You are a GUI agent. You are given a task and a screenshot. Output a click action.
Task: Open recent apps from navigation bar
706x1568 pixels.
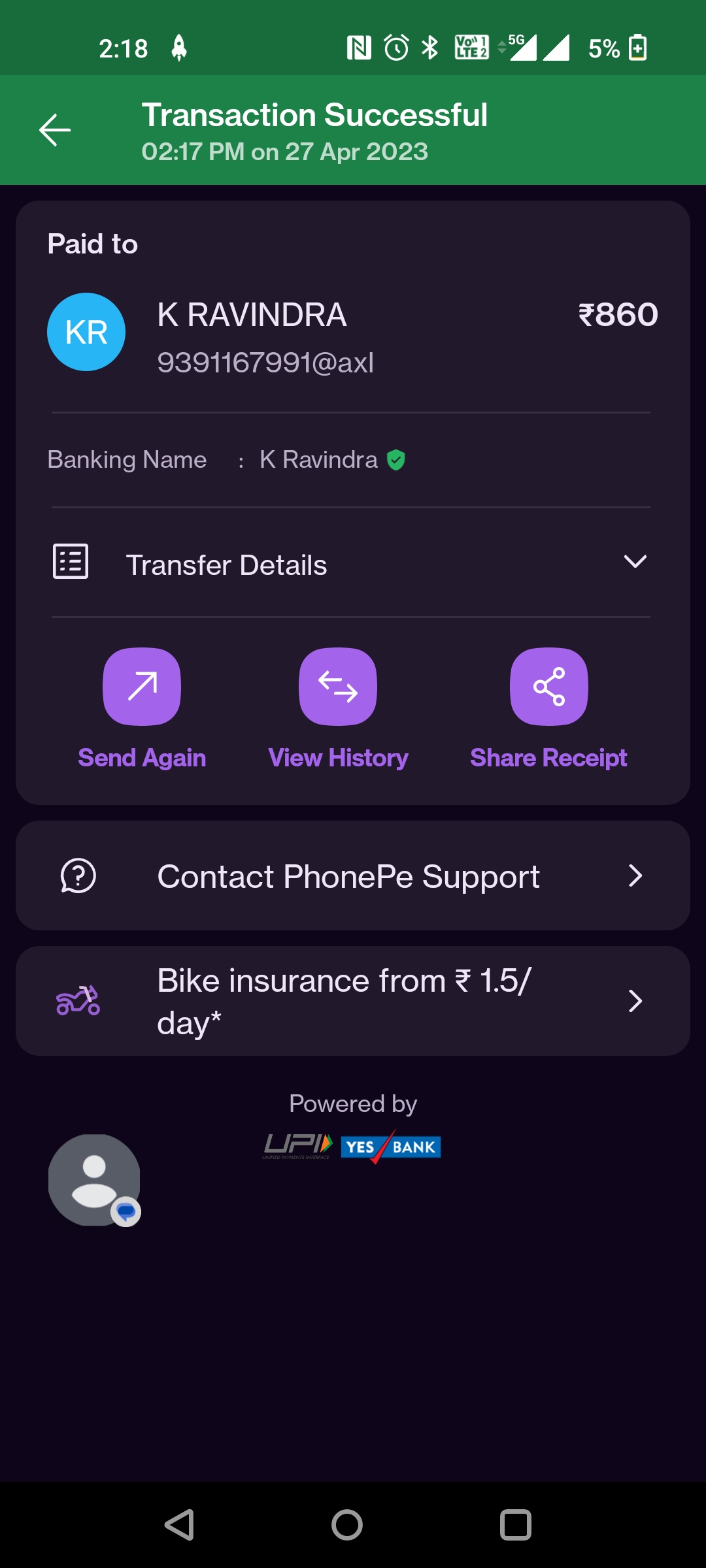click(515, 1526)
